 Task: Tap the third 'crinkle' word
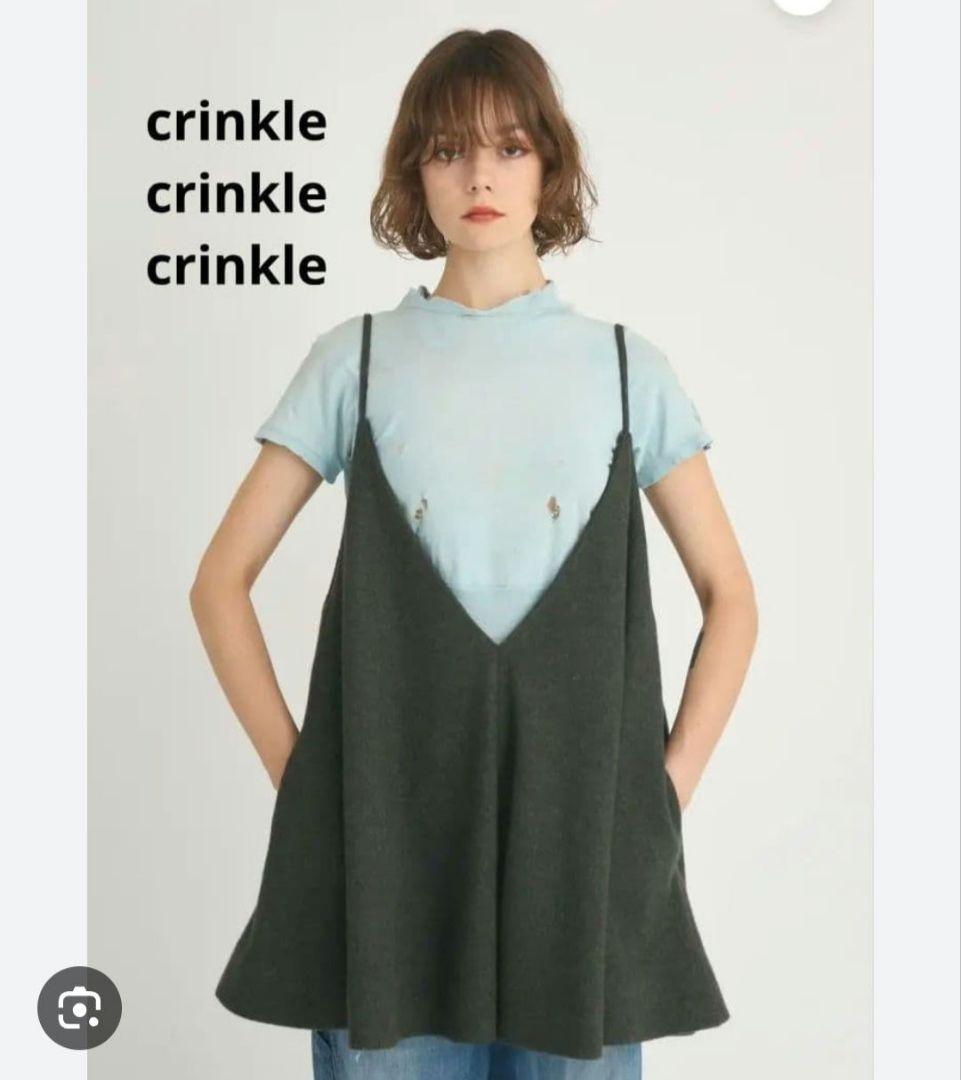click(x=237, y=265)
